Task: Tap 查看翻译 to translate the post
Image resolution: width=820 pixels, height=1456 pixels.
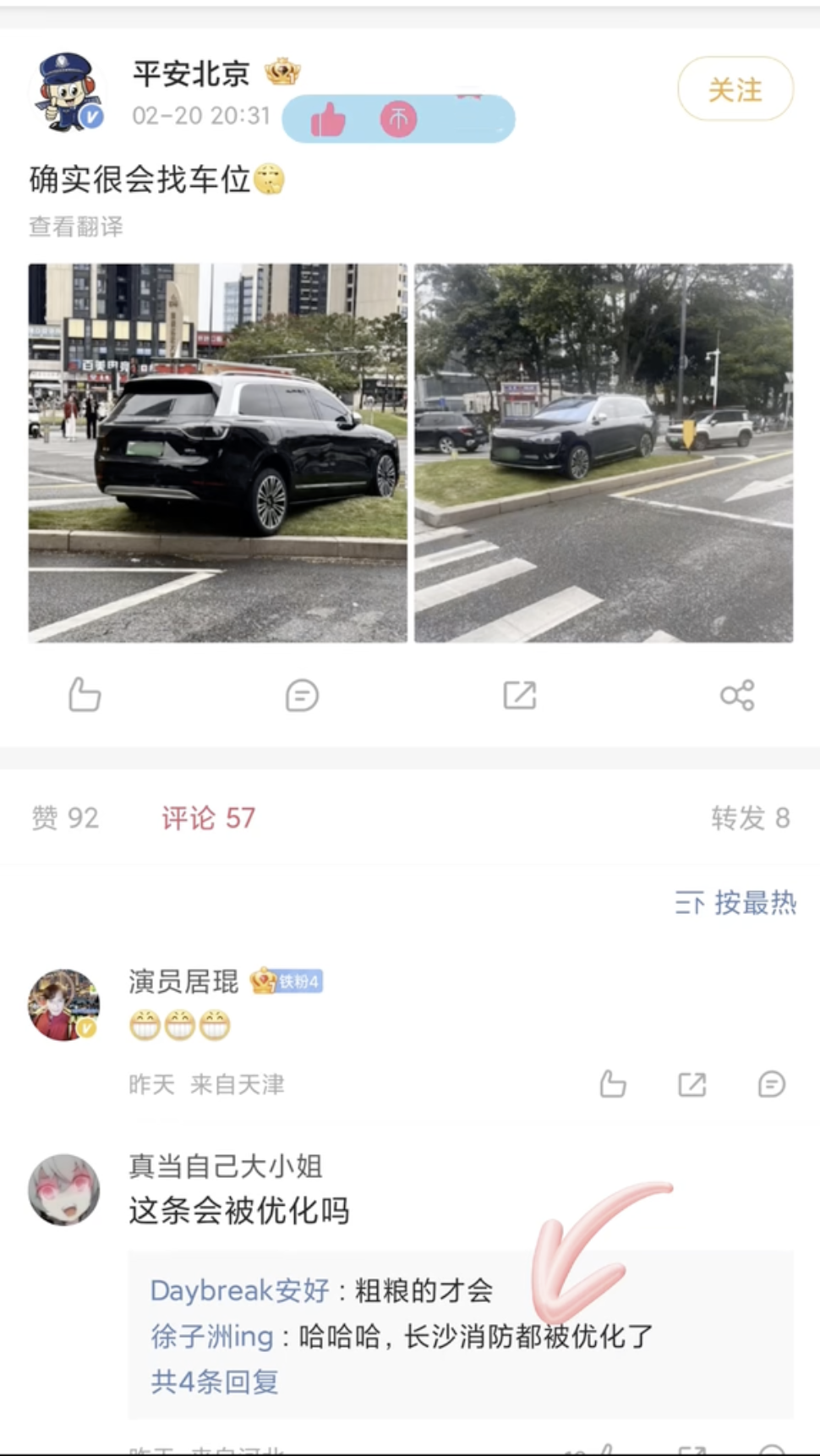Action: (76, 227)
